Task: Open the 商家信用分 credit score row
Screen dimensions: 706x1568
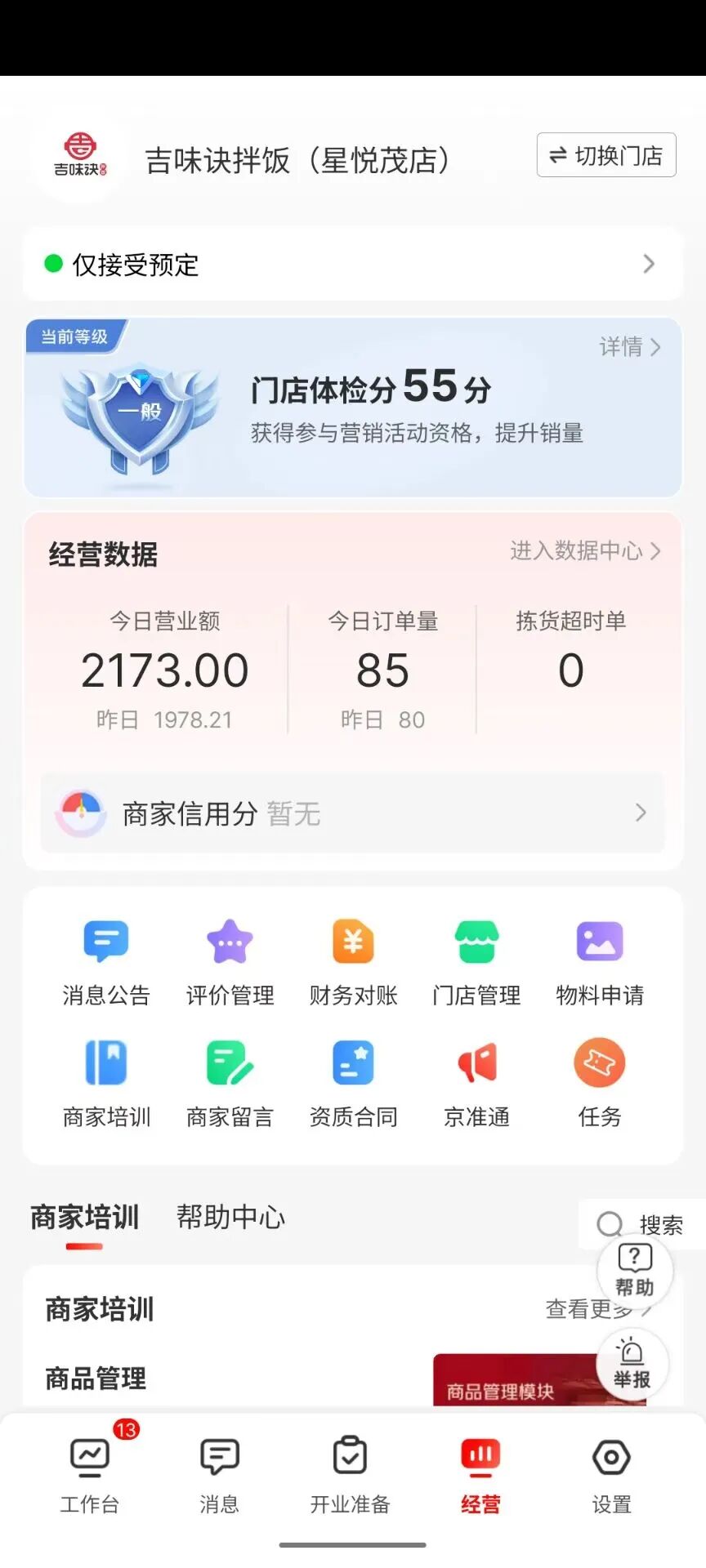Action: click(x=352, y=813)
